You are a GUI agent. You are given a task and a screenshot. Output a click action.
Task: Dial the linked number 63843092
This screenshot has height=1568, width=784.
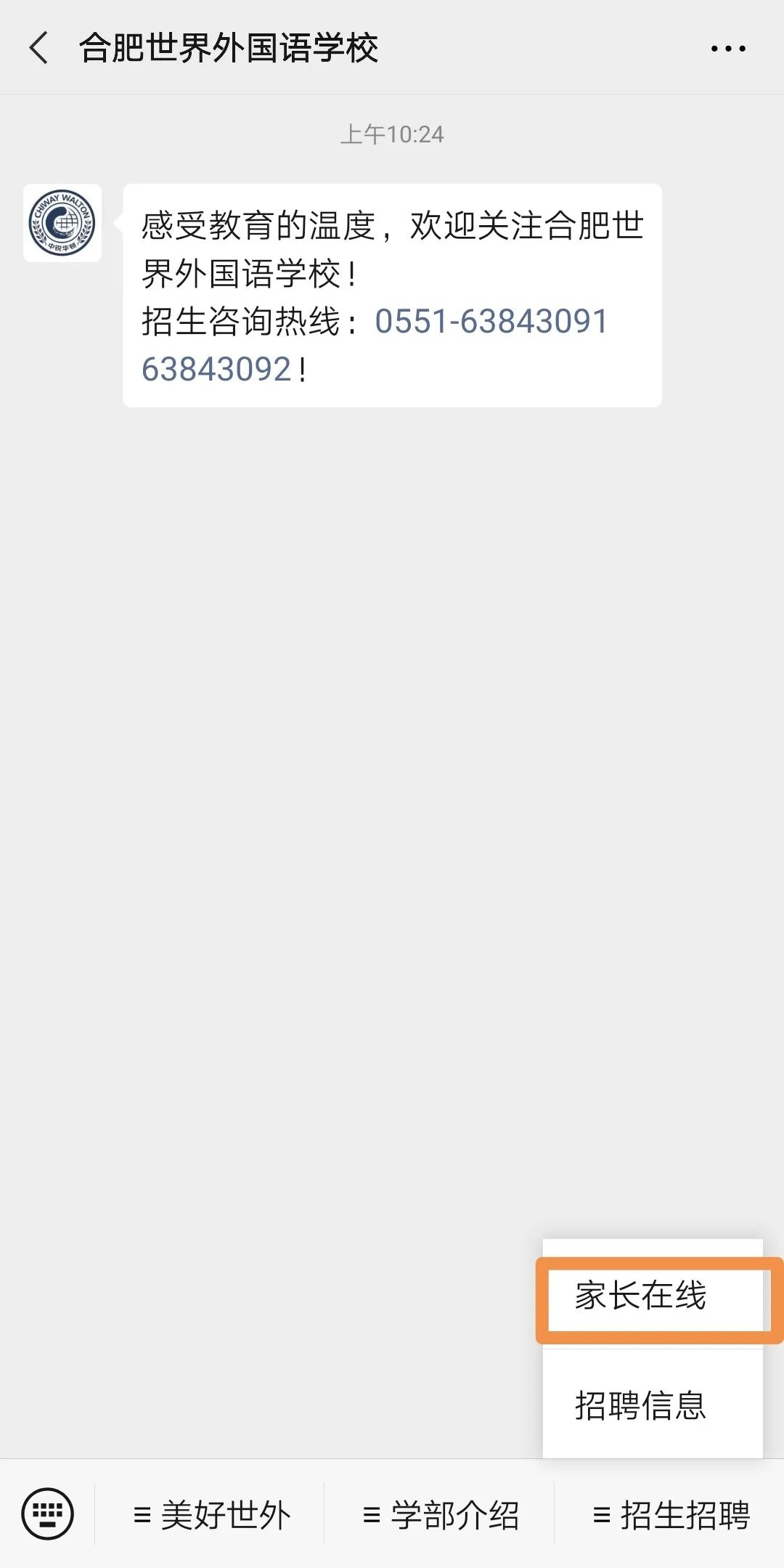pos(216,369)
